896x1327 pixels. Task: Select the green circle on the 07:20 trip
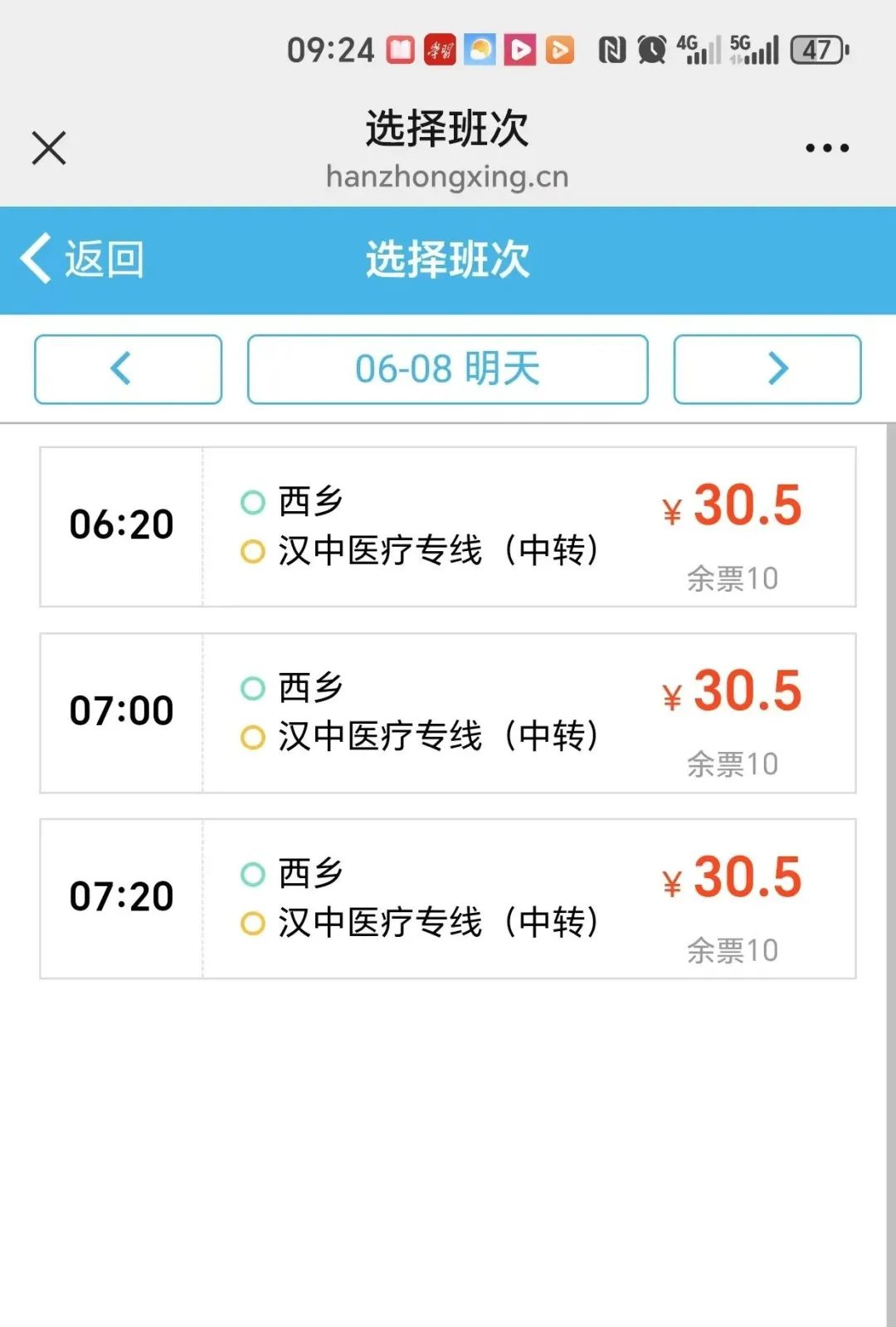coord(251,872)
